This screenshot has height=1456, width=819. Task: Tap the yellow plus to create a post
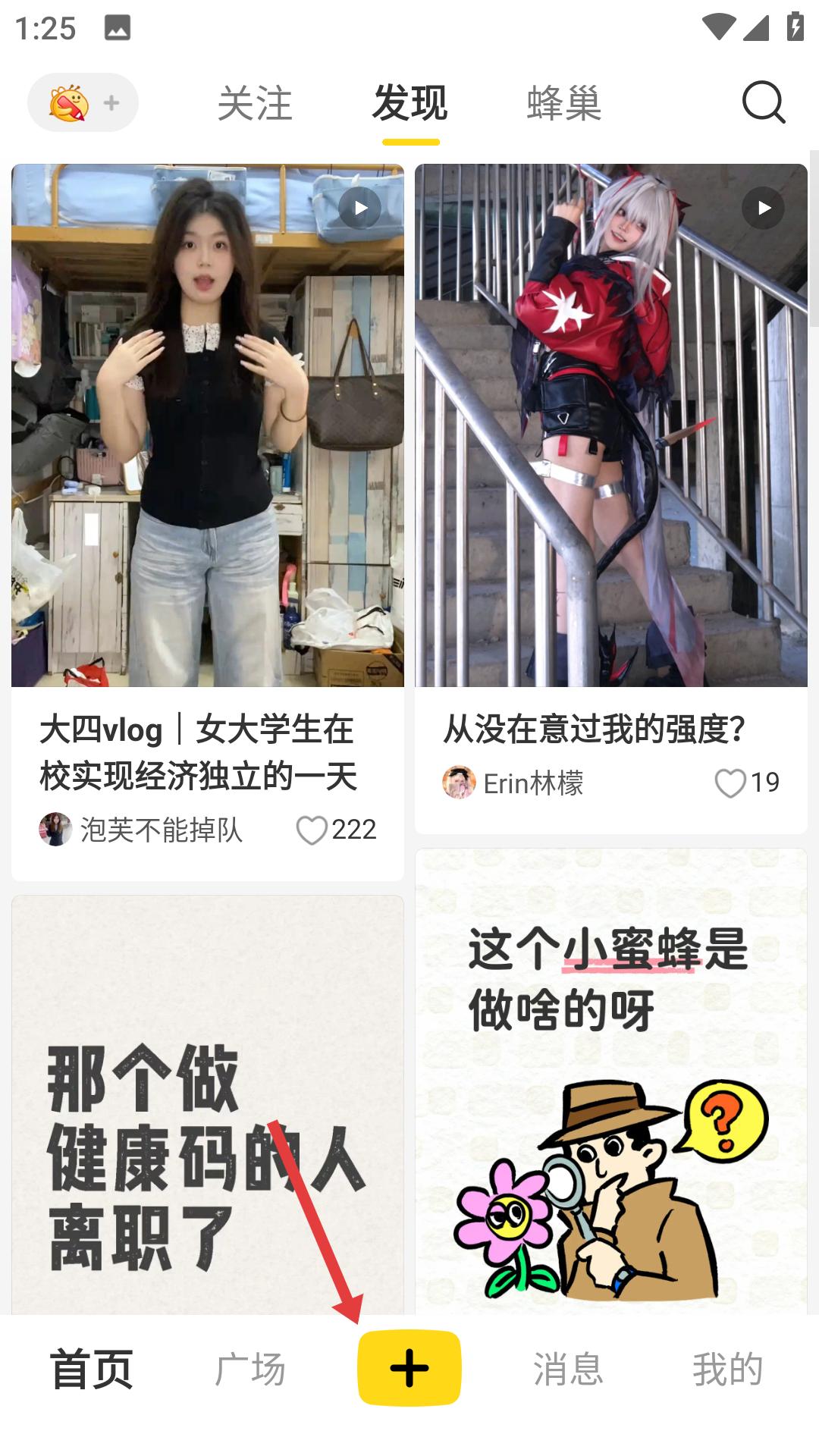(409, 1370)
